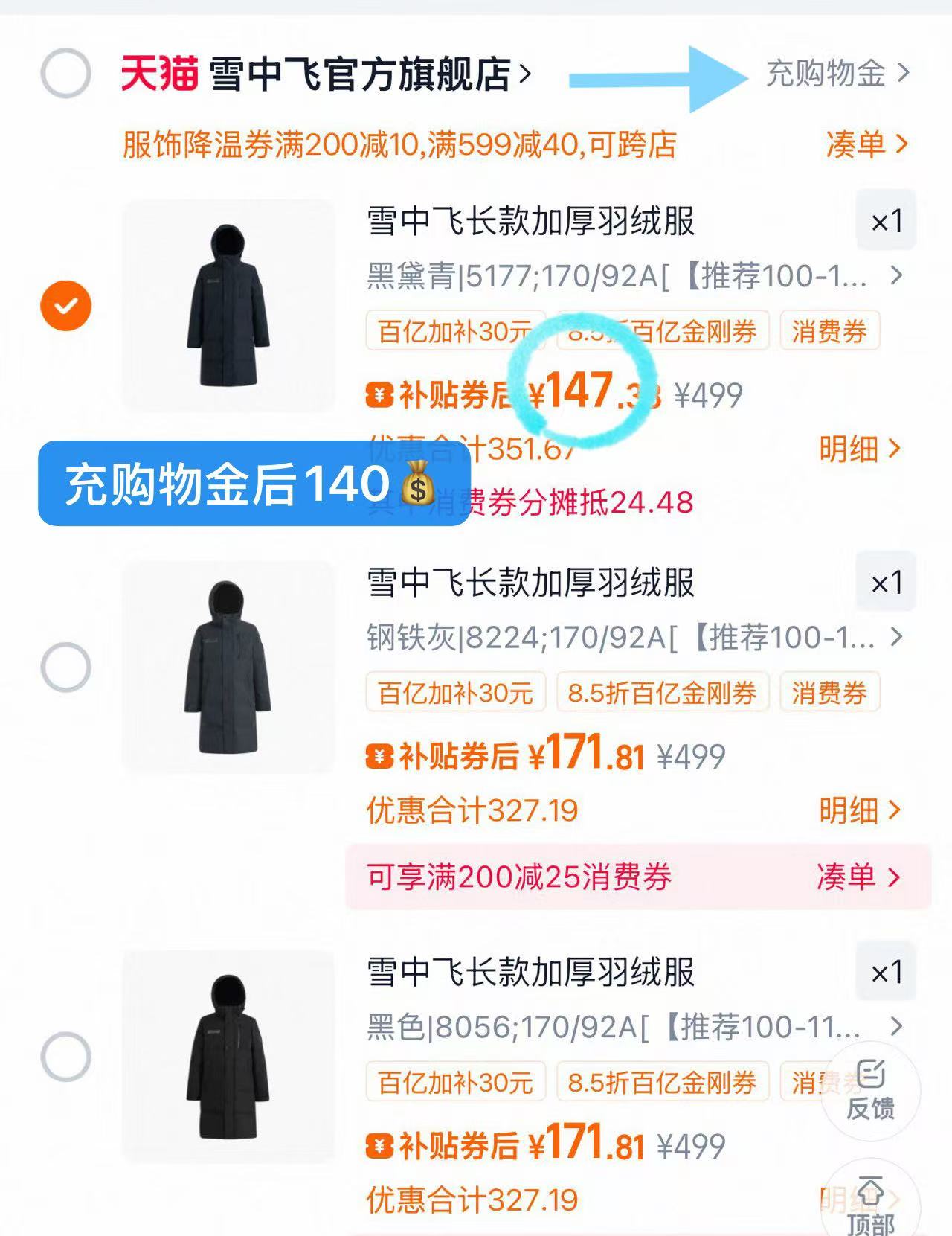Image resolution: width=952 pixels, height=1236 pixels.
Task: Click yellow subsidy coin icon beside ¥147 price
Action: click(382, 395)
